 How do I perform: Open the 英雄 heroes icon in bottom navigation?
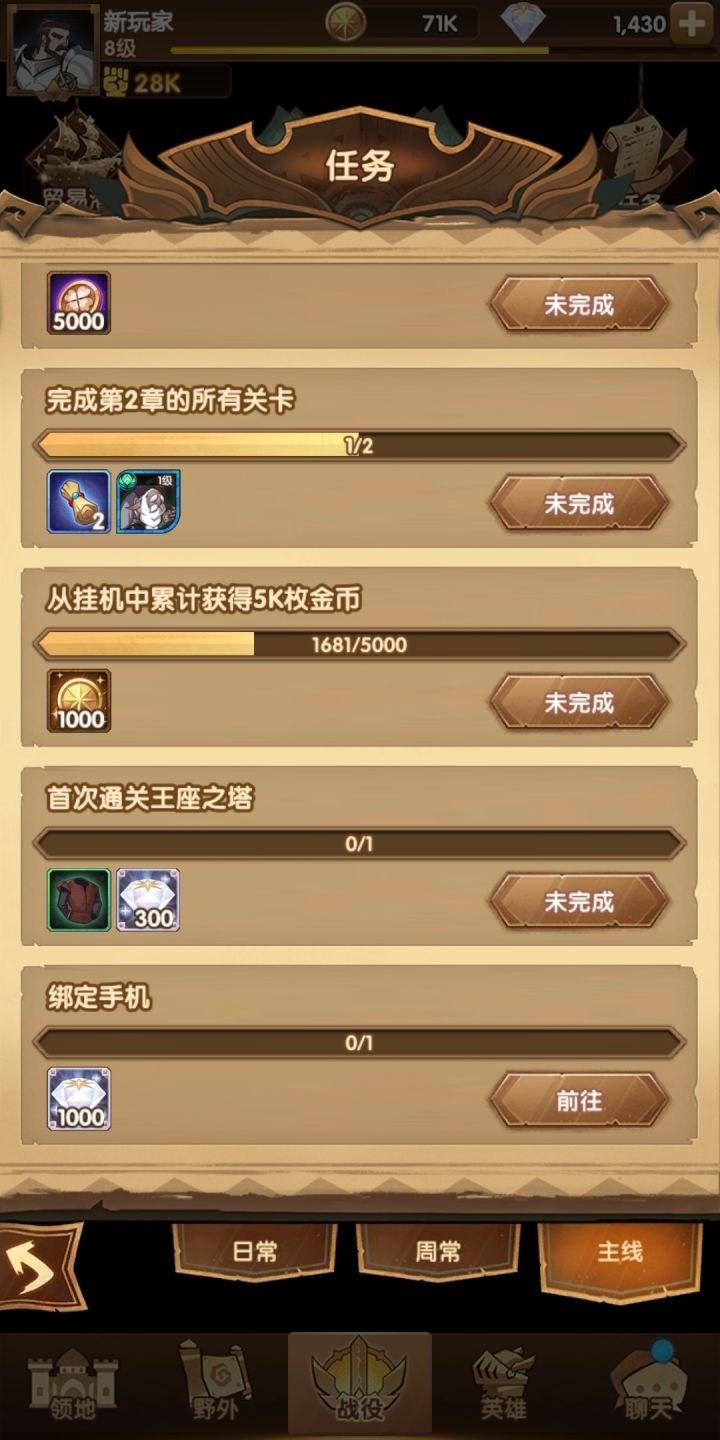click(505, 1380)
